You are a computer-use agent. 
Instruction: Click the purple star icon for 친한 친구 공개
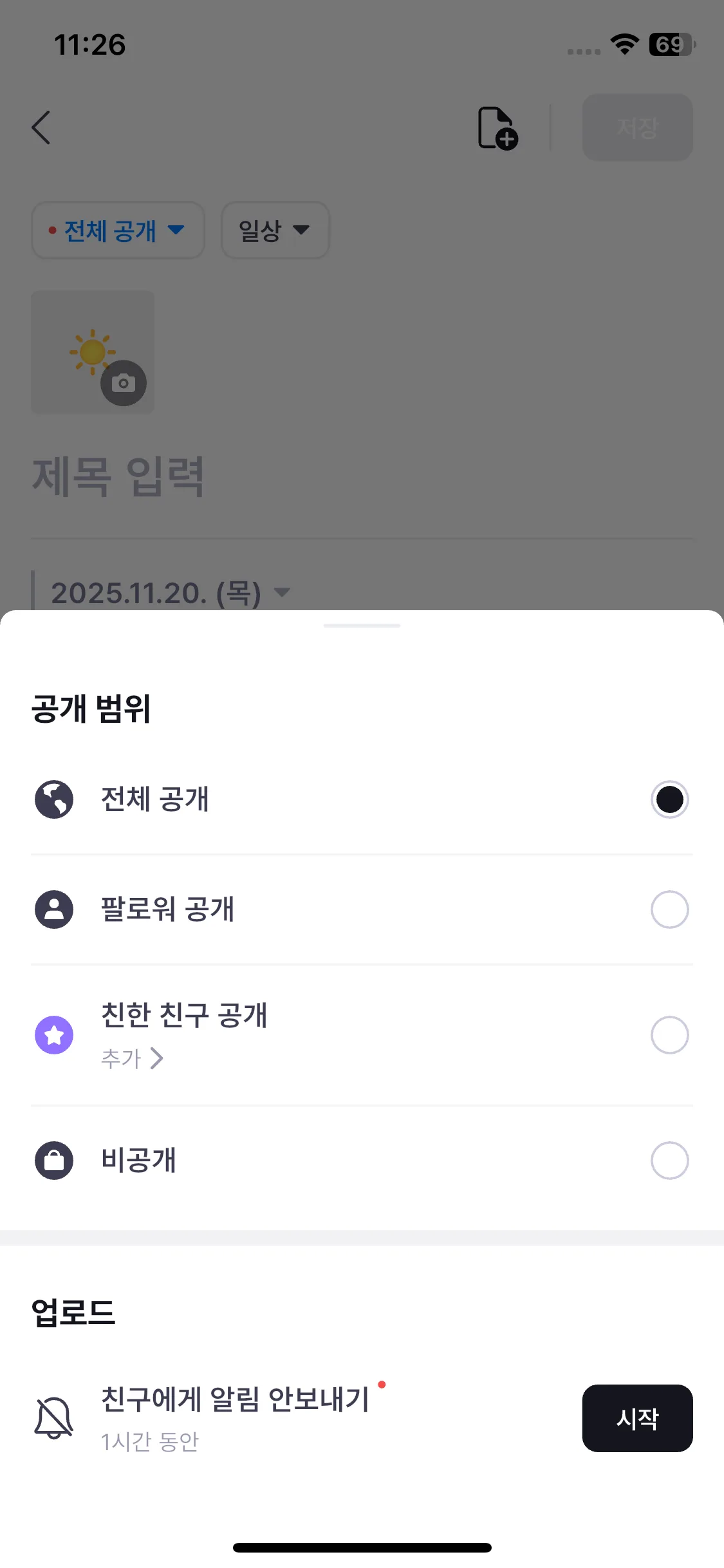[54, 1035]
